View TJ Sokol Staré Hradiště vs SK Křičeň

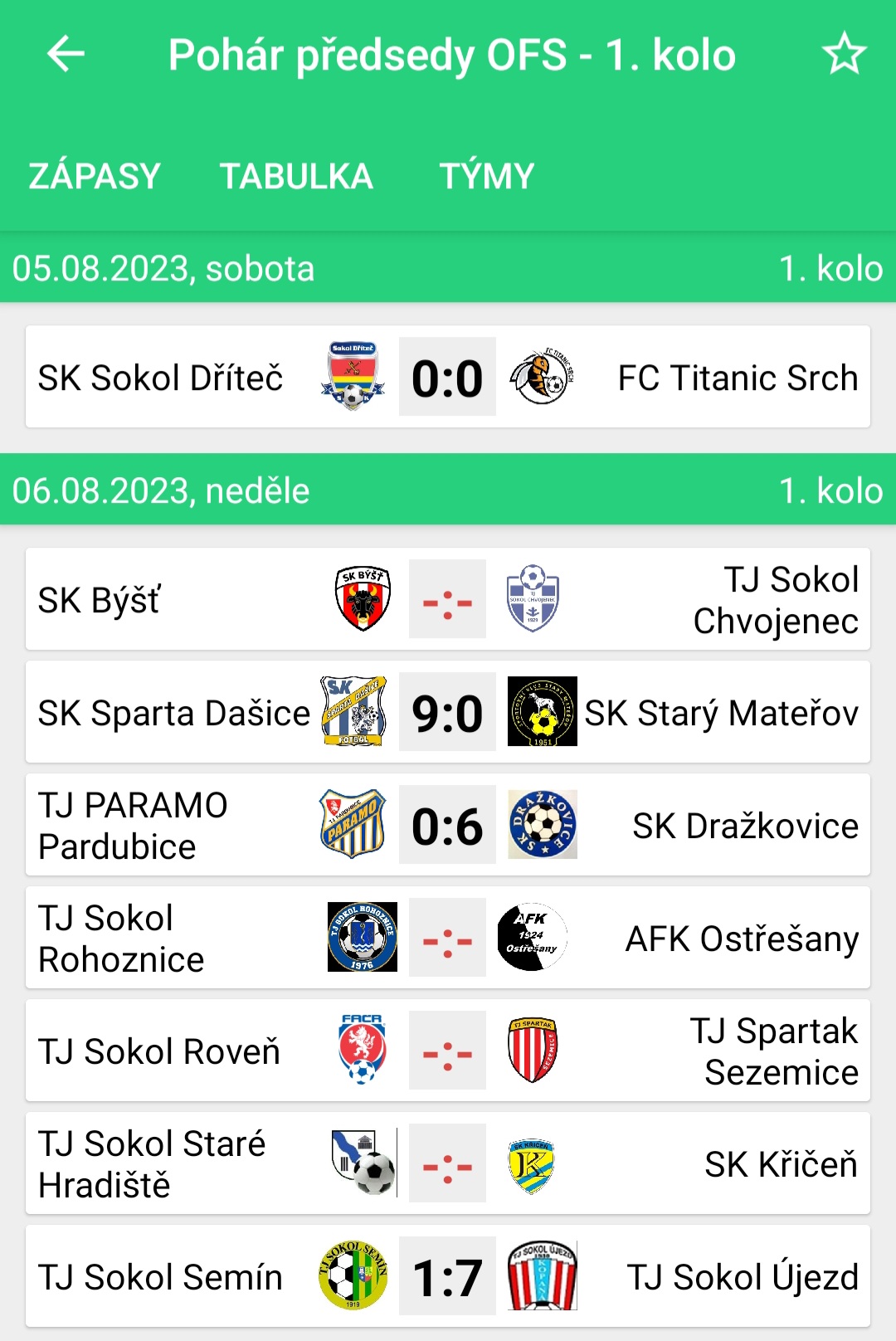point(448,1163)
